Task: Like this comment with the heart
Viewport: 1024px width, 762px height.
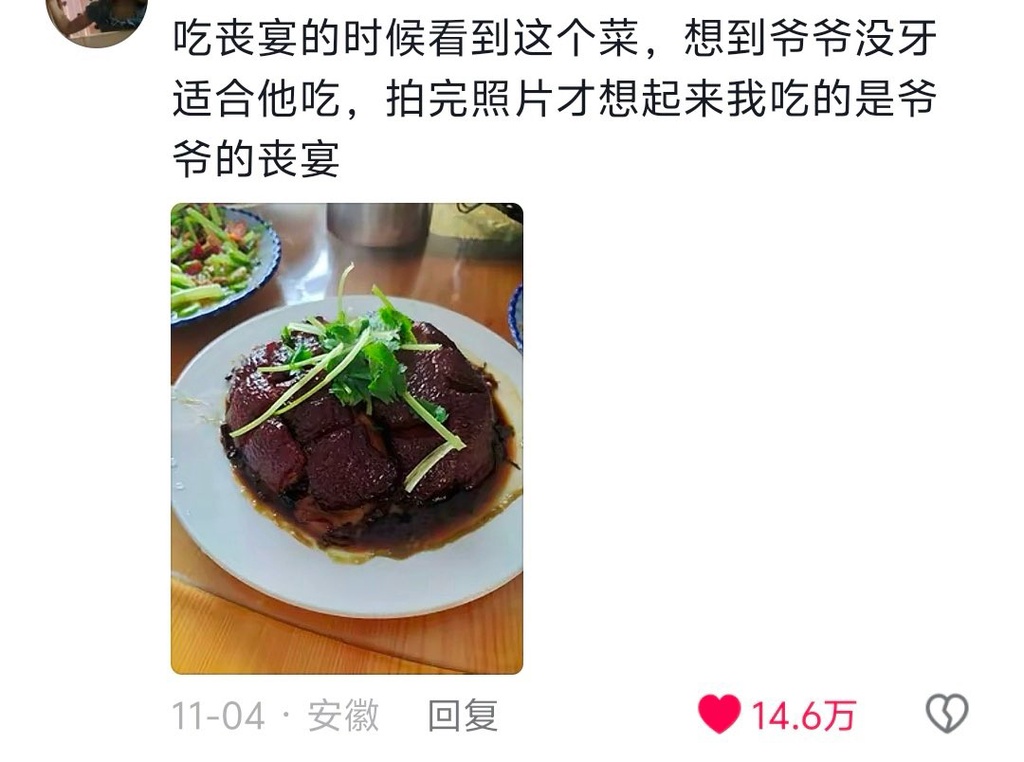Action: pyautogui.click(x=719, y=715)
